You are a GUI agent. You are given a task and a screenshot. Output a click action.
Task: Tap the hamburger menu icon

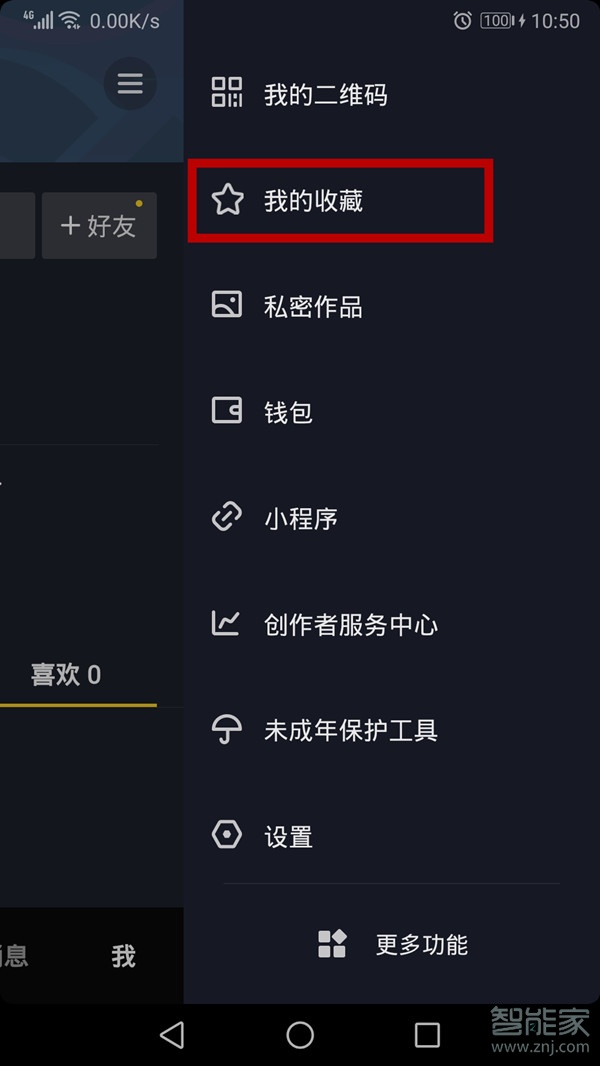pyautogui.click(x=130, y=84)
